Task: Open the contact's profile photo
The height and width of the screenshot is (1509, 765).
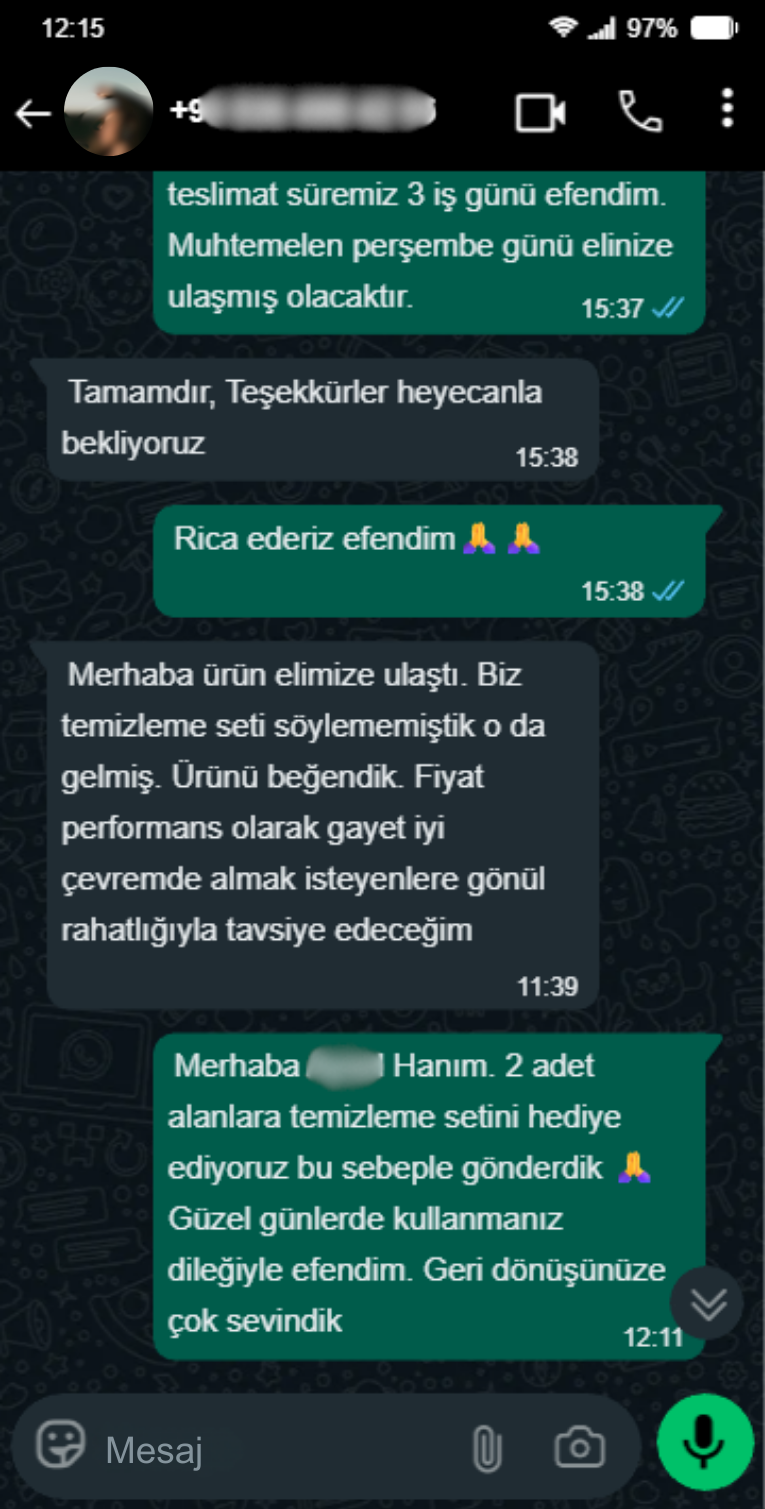Action: [108, 111]
